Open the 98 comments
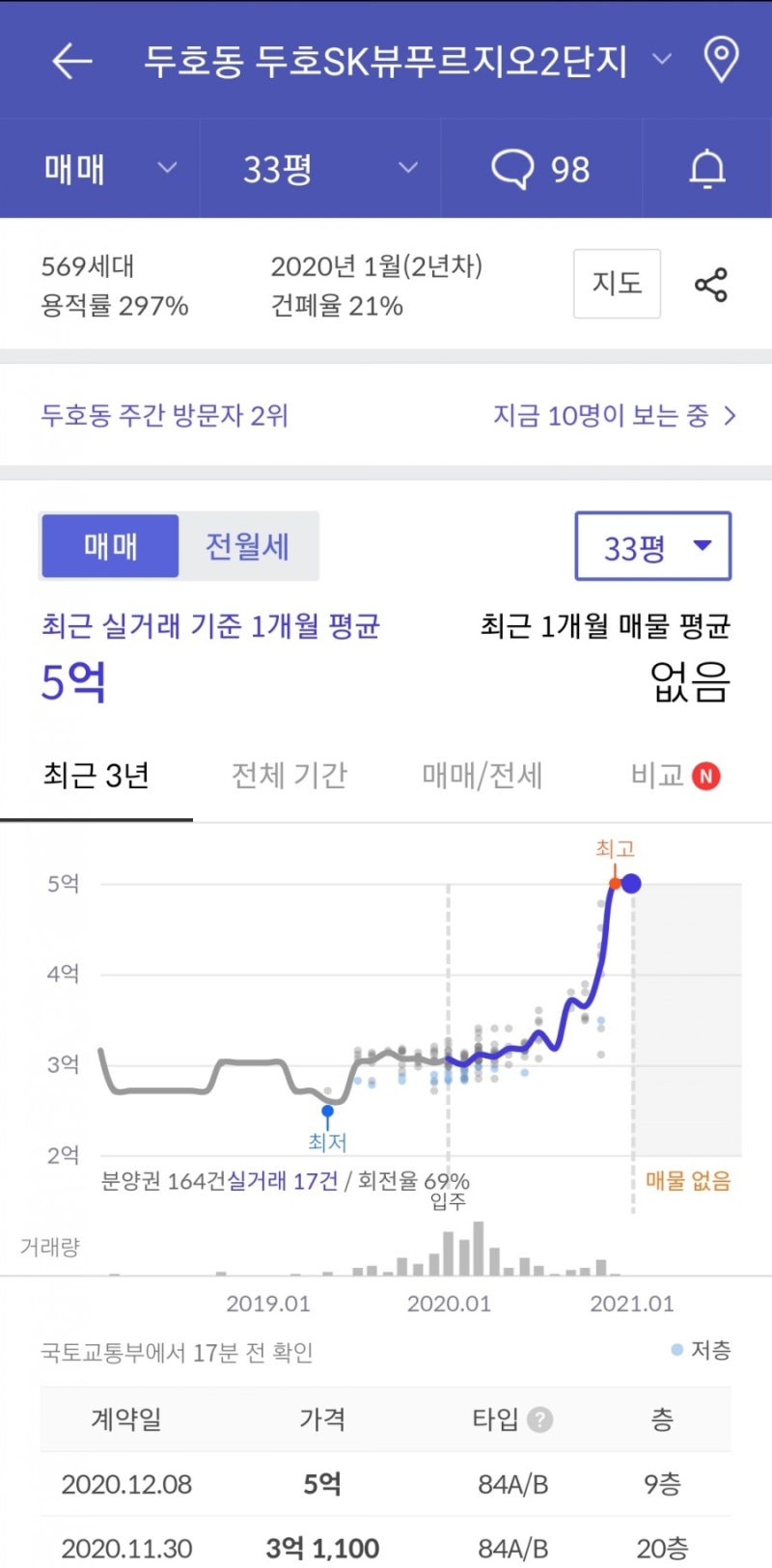Viewport: 772px width, 1568px height. click(x=540, y=169)
